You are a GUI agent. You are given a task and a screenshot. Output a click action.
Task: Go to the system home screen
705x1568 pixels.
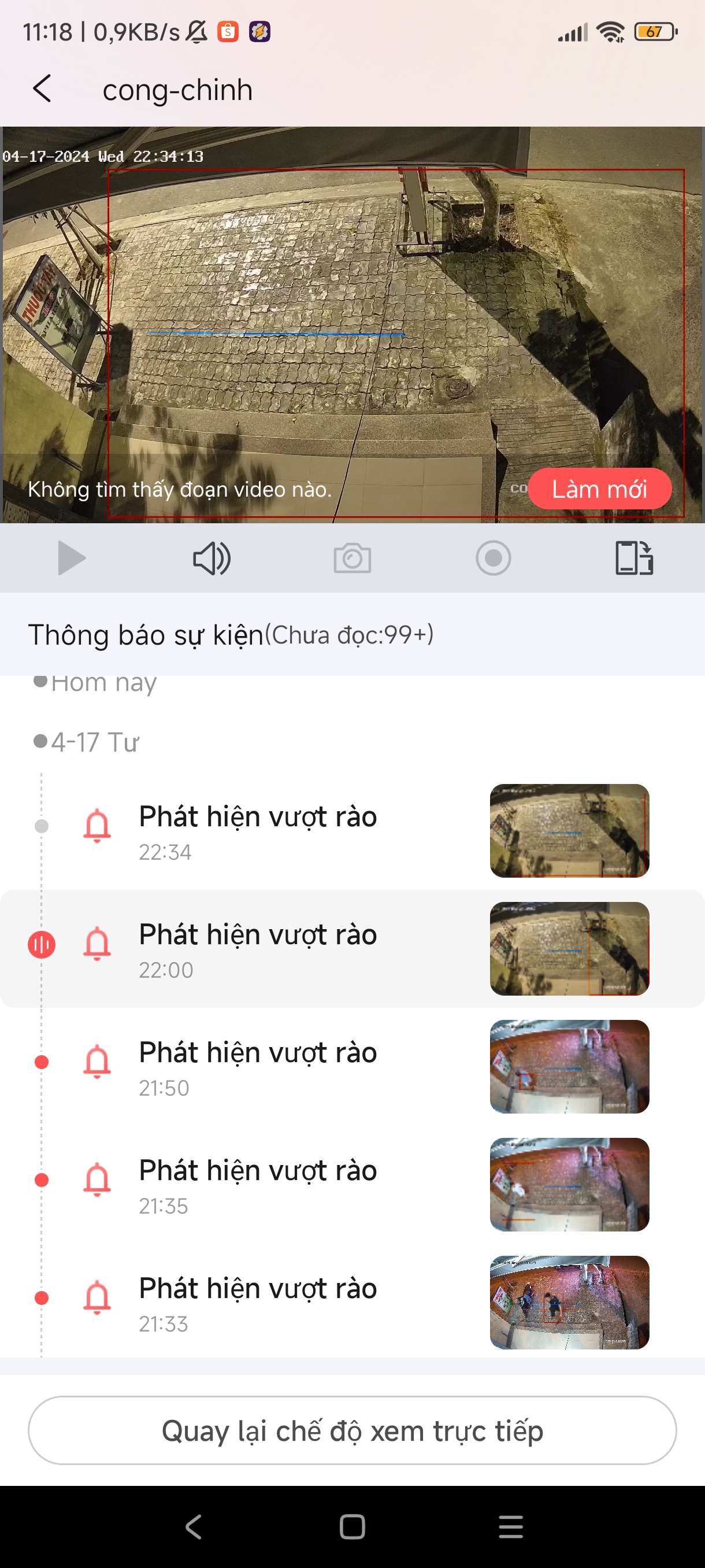pos(352,1526)
